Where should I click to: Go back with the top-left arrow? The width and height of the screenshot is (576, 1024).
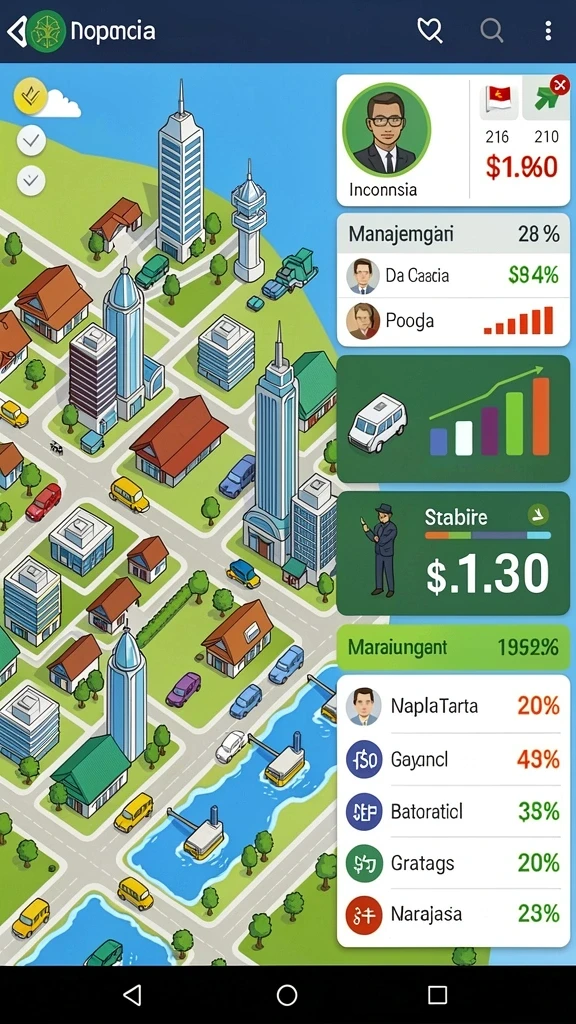click(17, 31)
